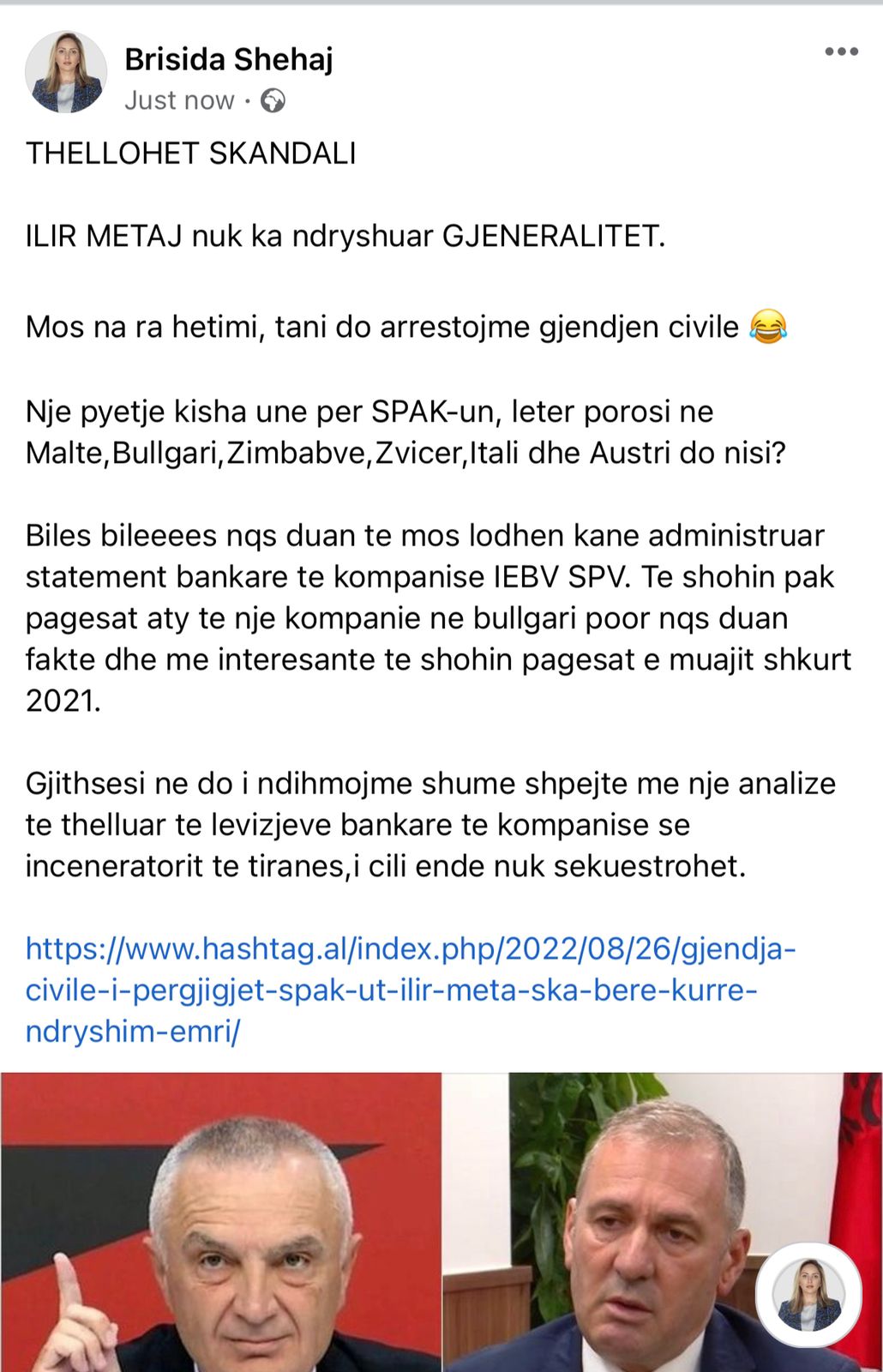Open the Brisida Shehaj profile name
Screen dimensions: 883x1372
228,59
